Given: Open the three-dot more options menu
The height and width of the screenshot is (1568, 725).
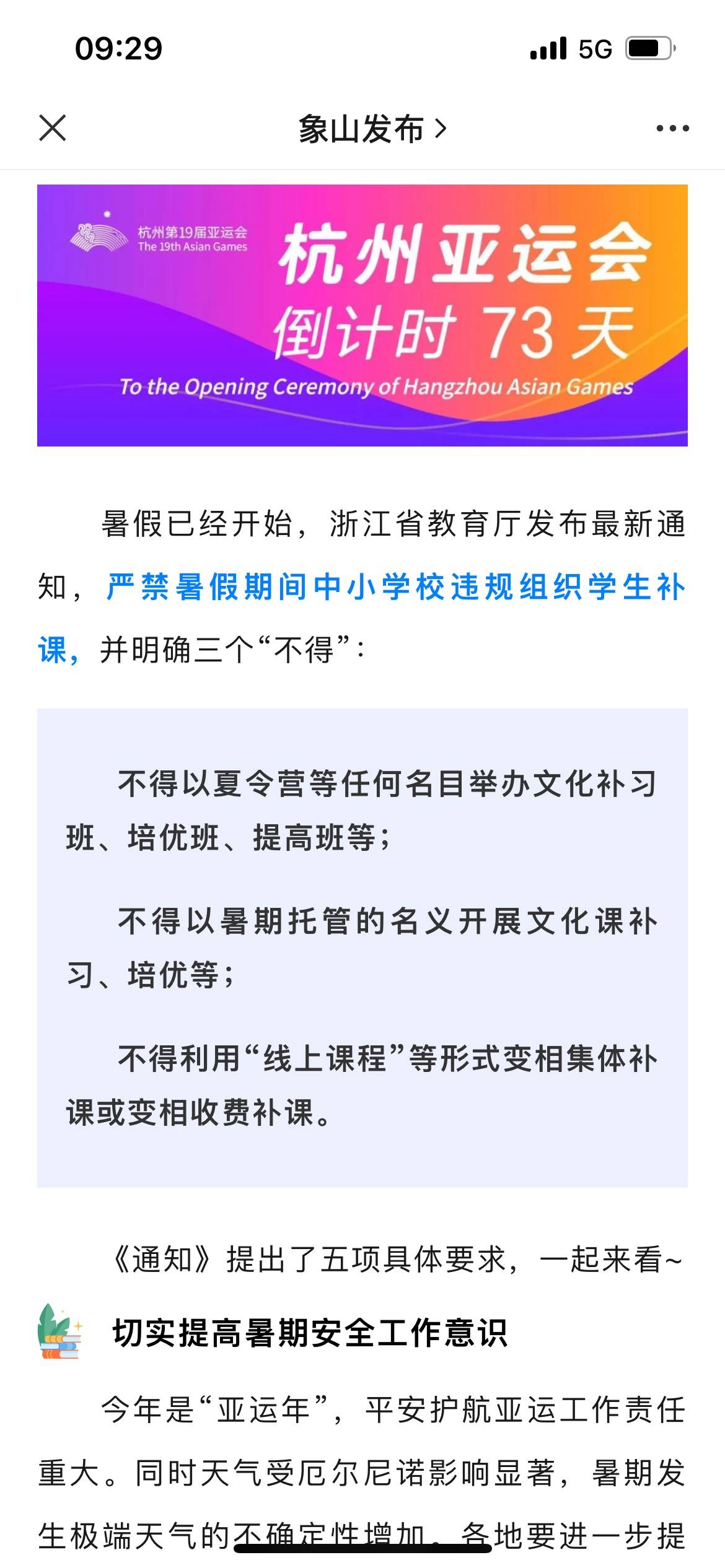Looking at the screenshot, I should pos(672,128).
